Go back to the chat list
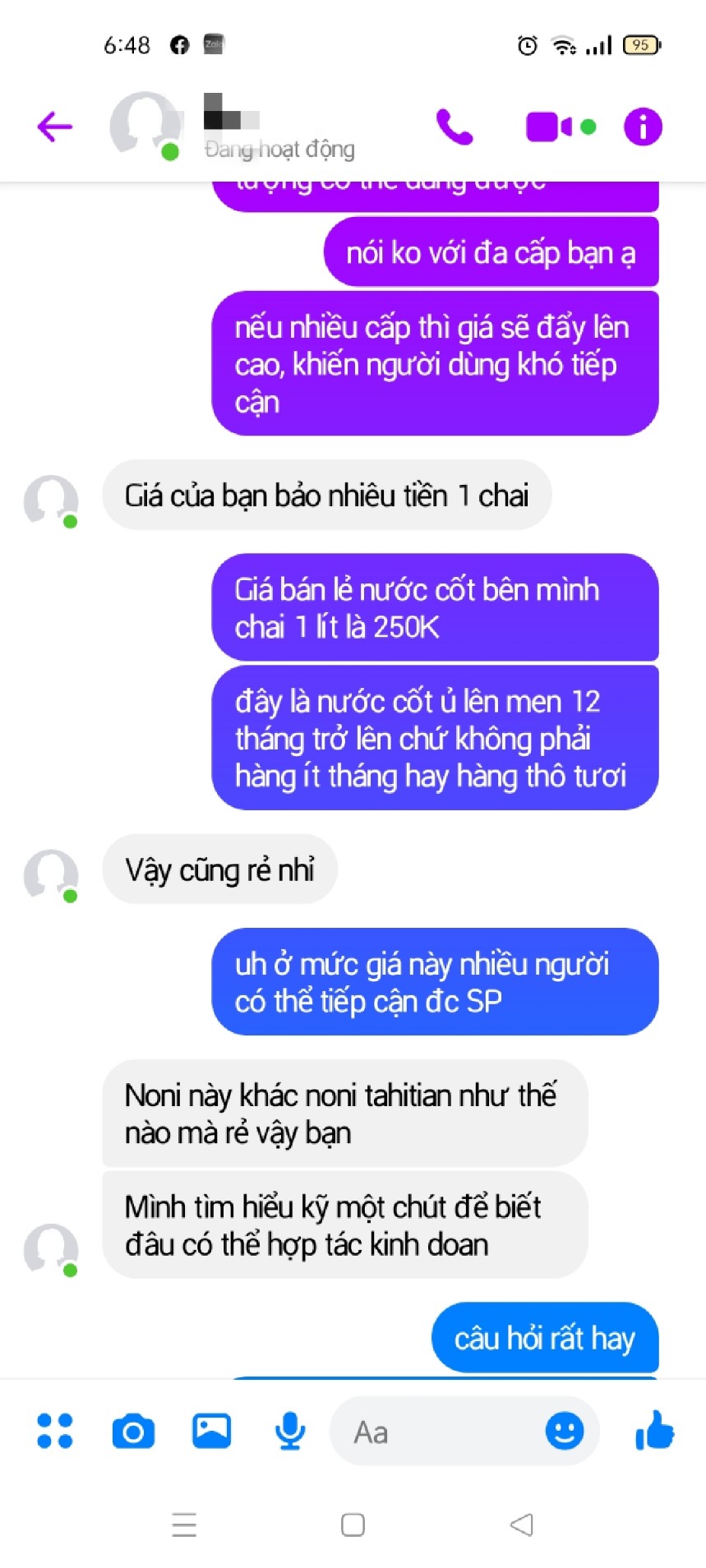The height and width of the screenshot is (1568, 706). (x=55, y=127)
